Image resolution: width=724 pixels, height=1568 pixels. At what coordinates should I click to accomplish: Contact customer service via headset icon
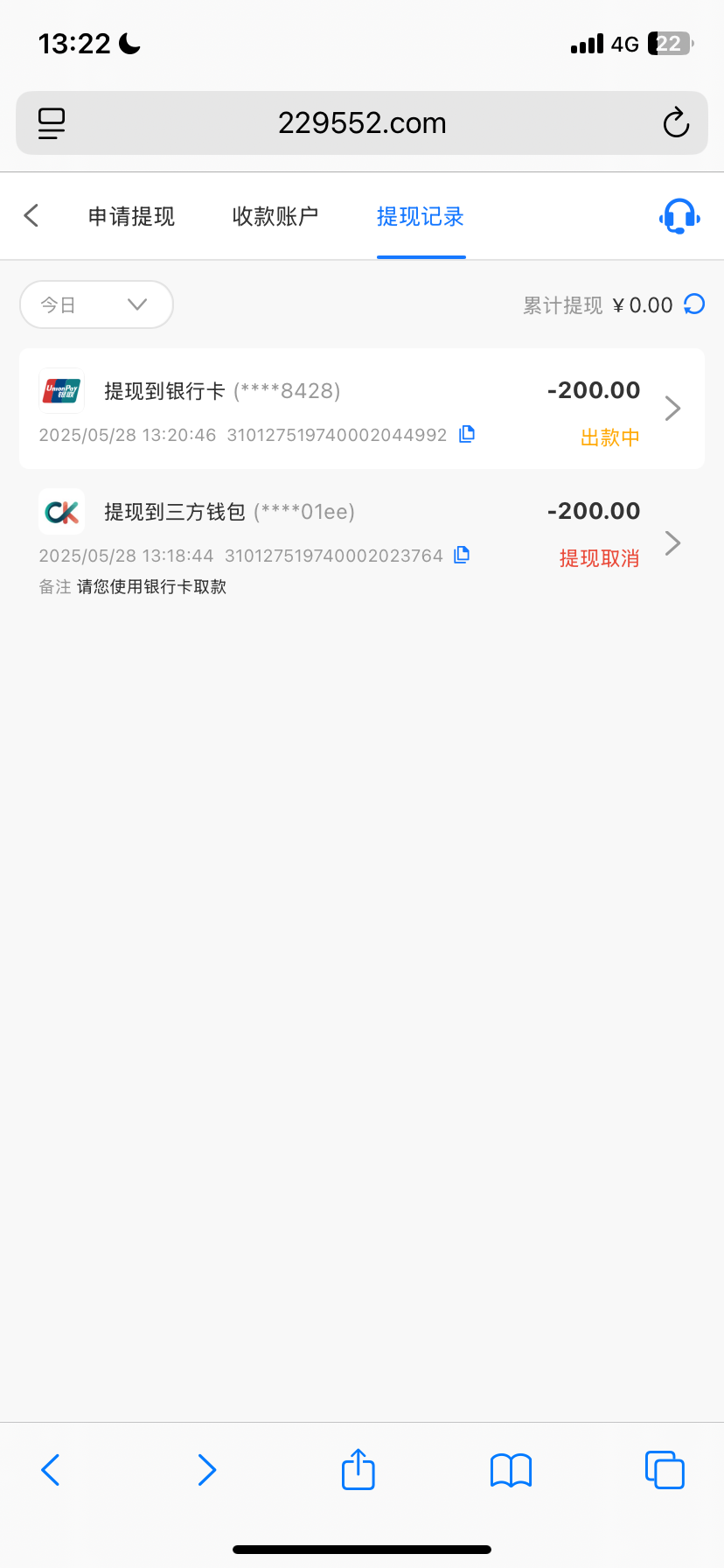point(679,216)
